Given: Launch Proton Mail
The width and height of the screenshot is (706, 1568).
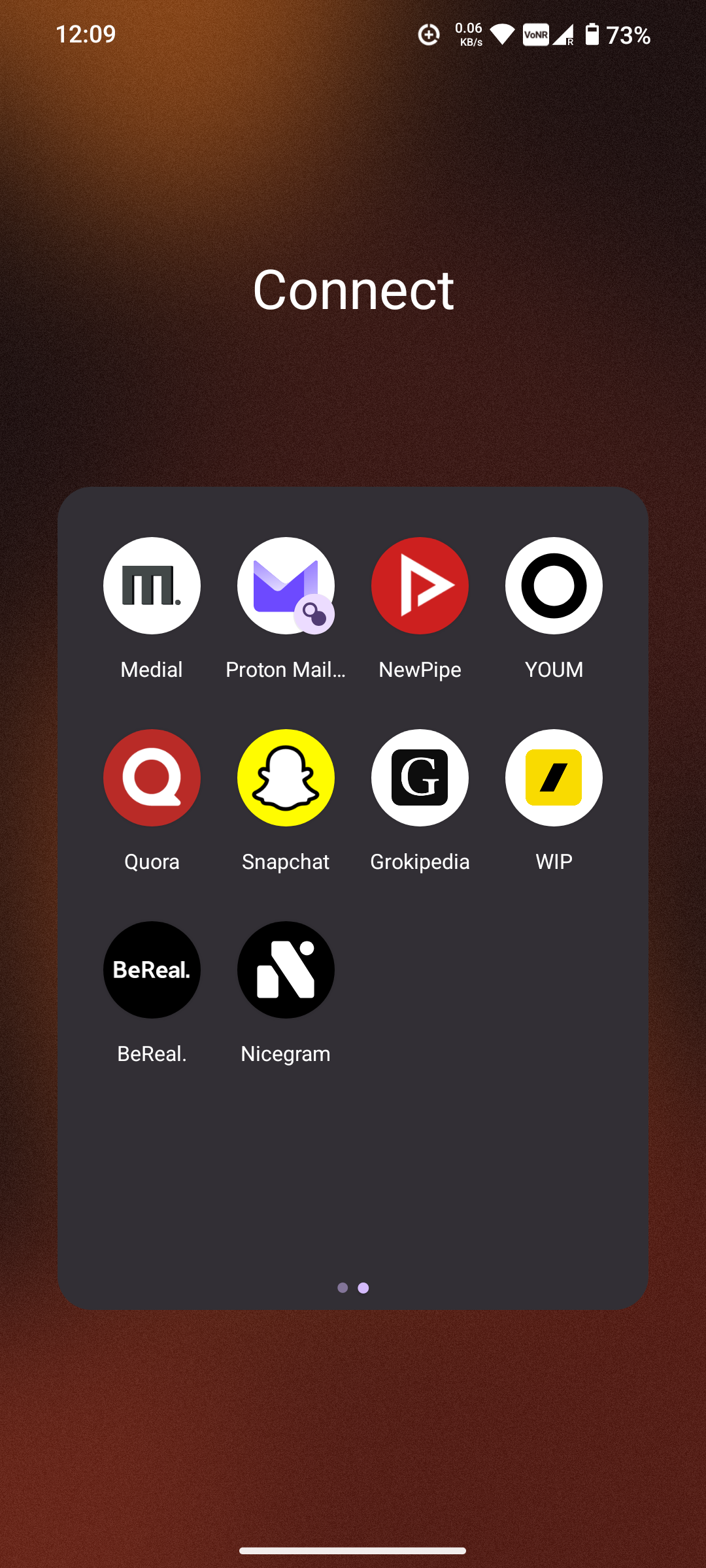Looking at the screenshot, I should click(286, 585).
